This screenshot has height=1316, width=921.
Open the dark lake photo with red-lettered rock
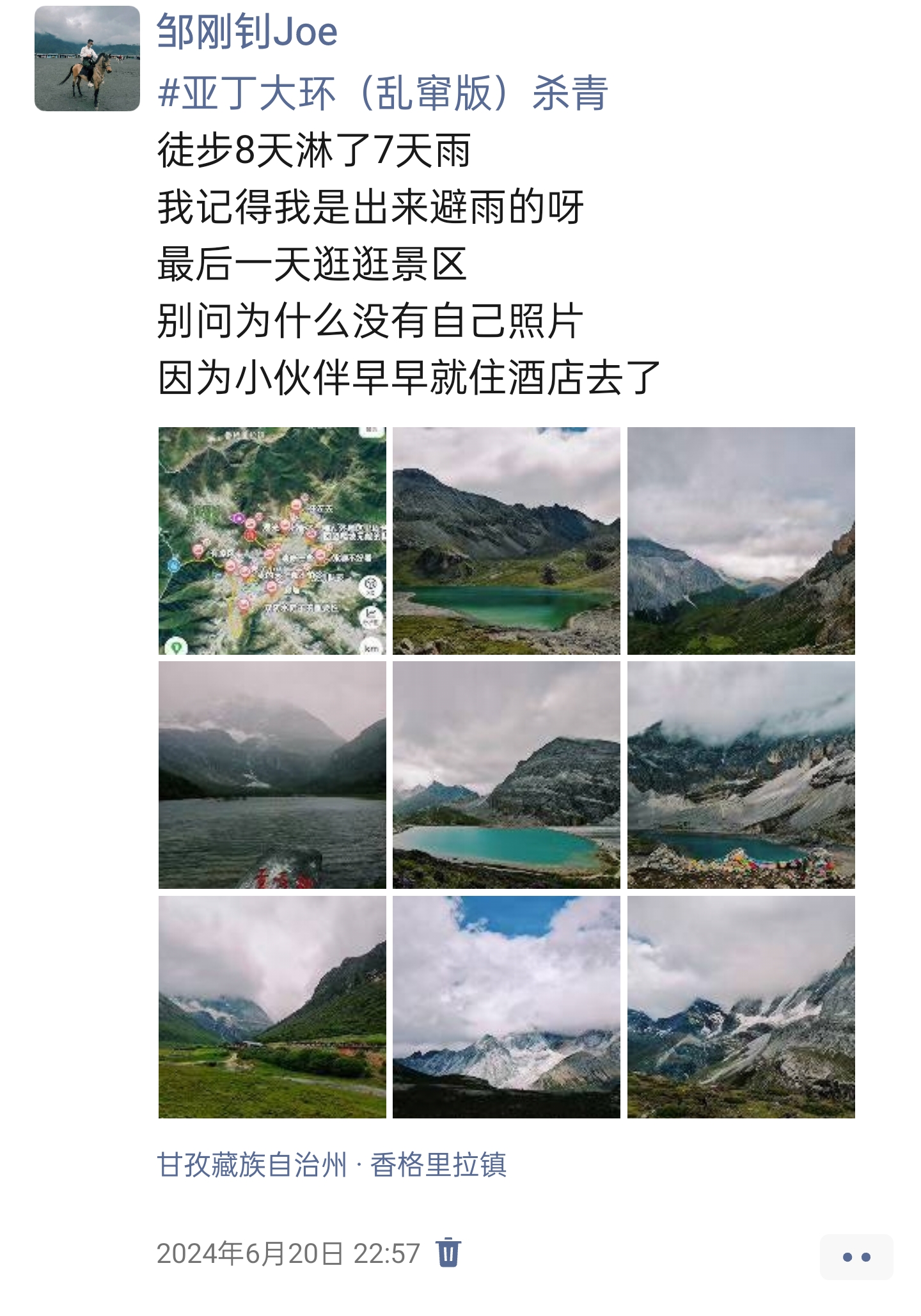click(272, 774)
